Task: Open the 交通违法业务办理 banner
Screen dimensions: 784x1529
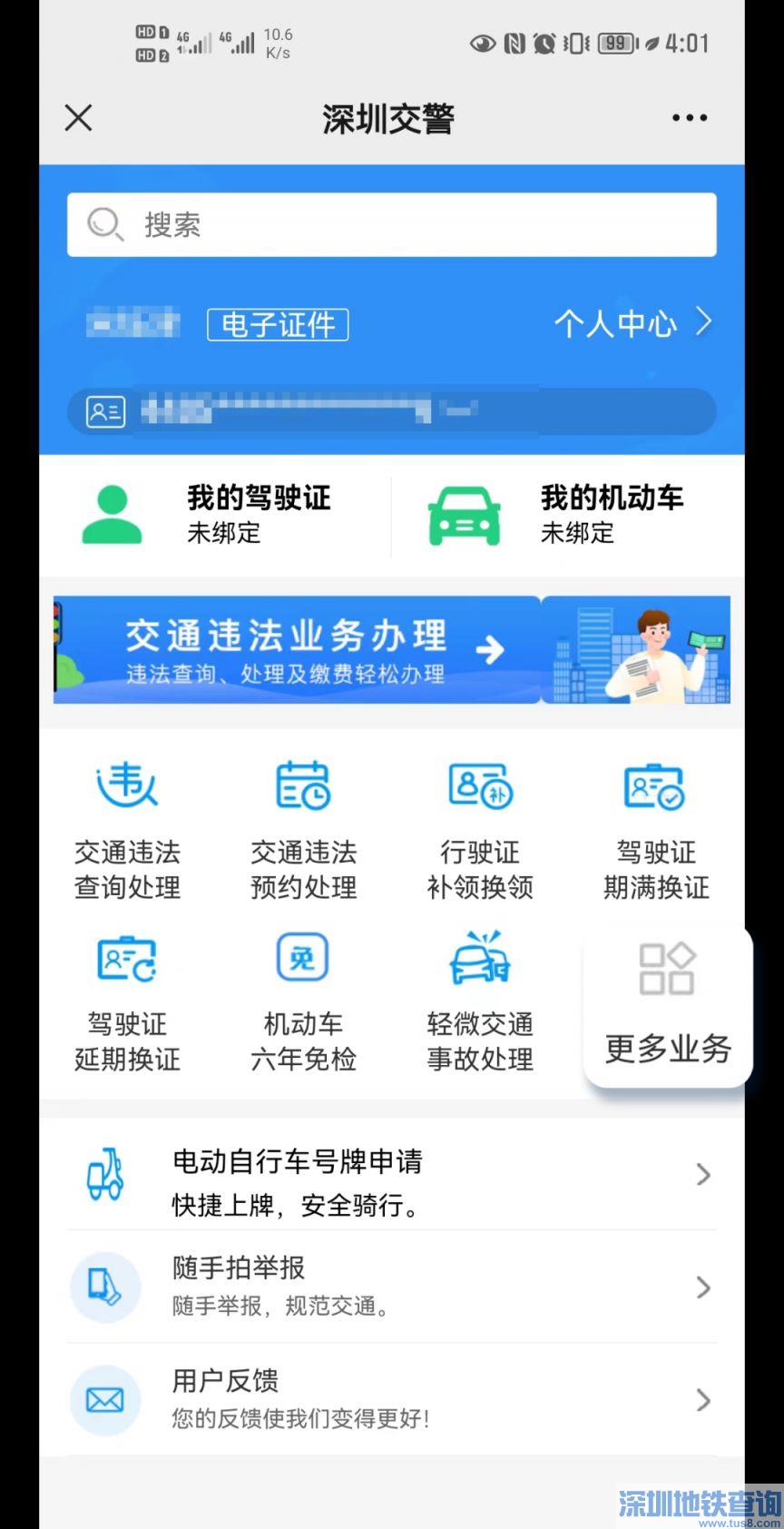Action: click(391, 650)
